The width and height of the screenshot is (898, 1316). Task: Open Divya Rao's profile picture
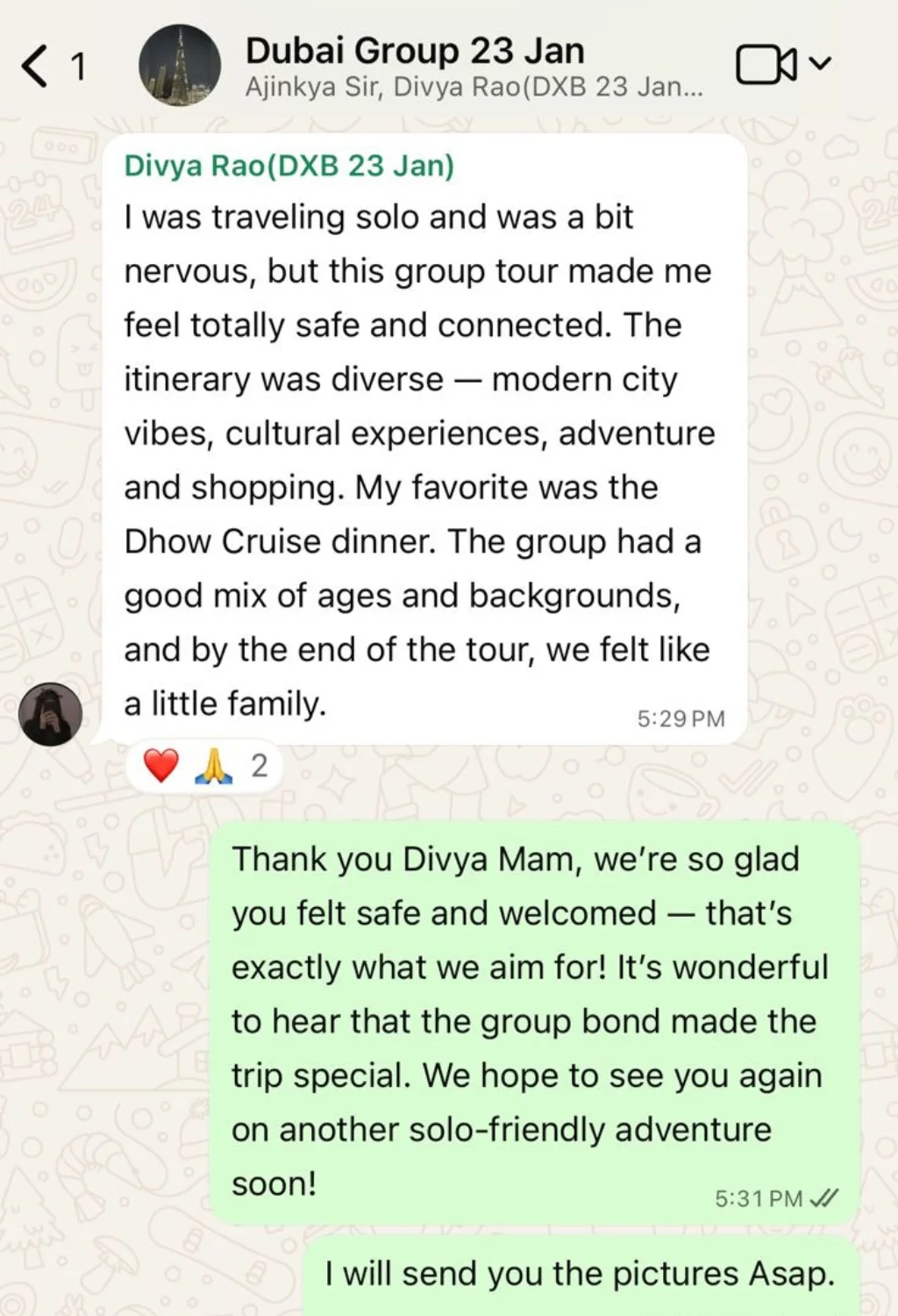51,714
